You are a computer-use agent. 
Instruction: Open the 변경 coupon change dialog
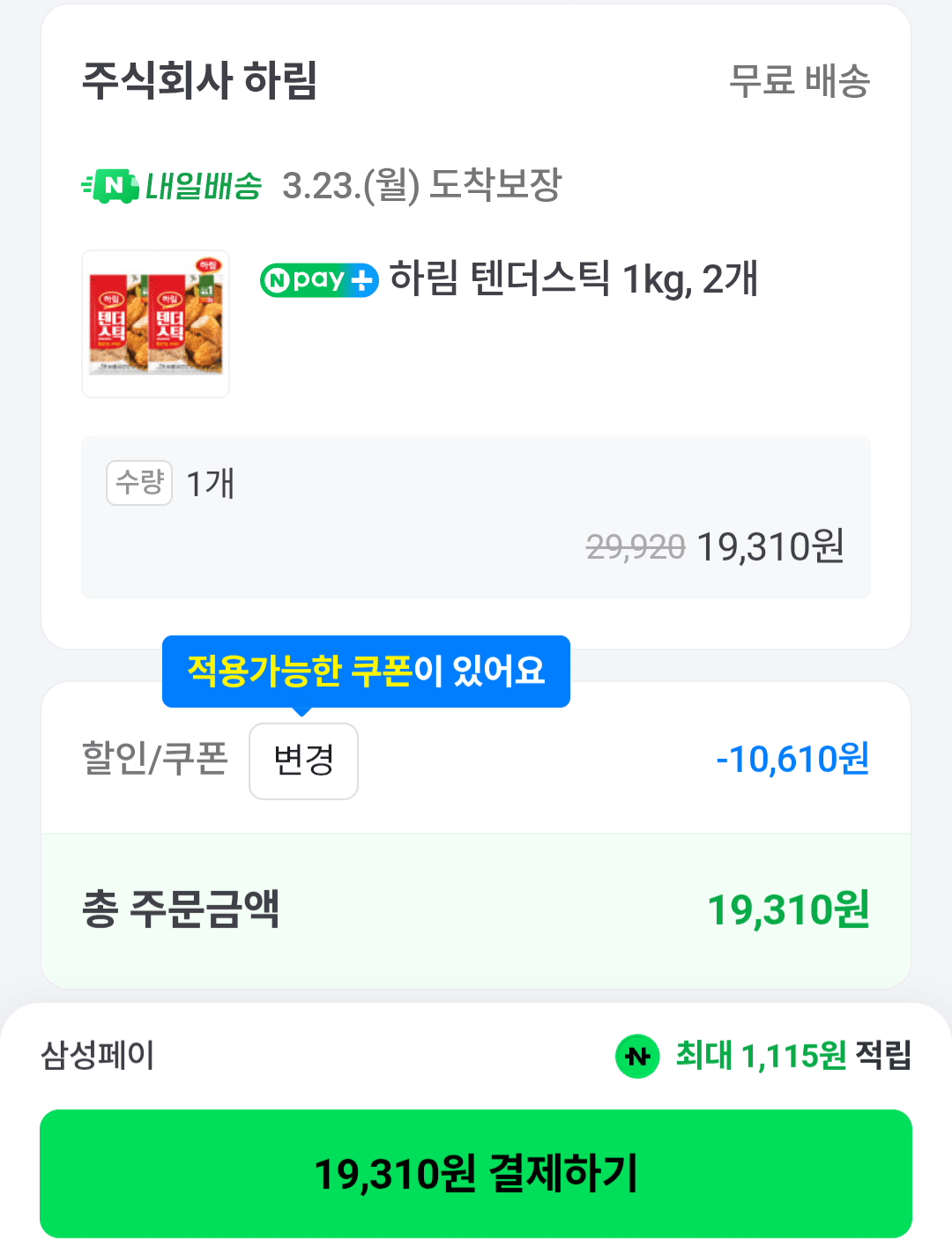coord(303,762)
